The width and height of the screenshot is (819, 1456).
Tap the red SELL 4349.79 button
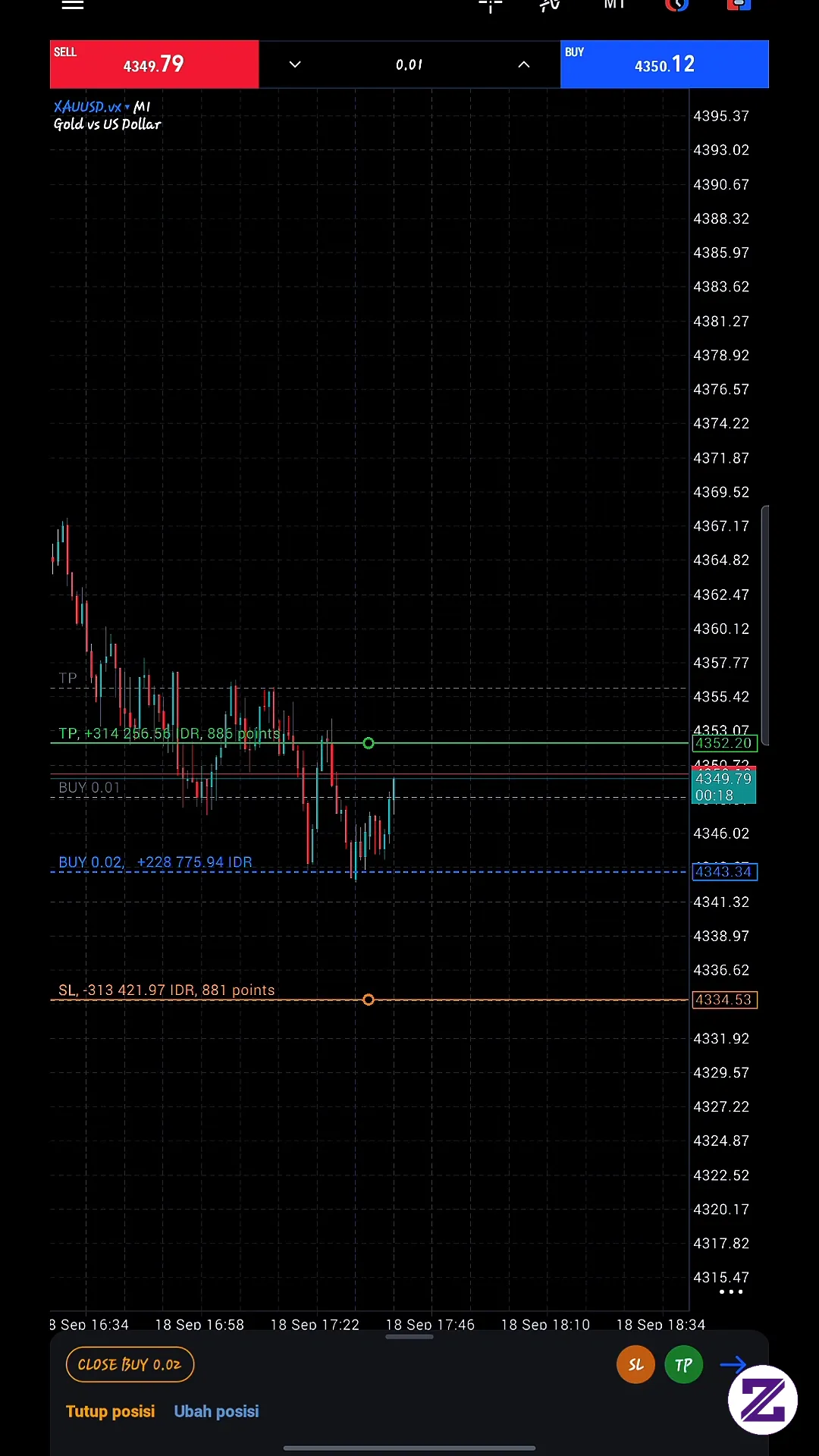[154, 64]
